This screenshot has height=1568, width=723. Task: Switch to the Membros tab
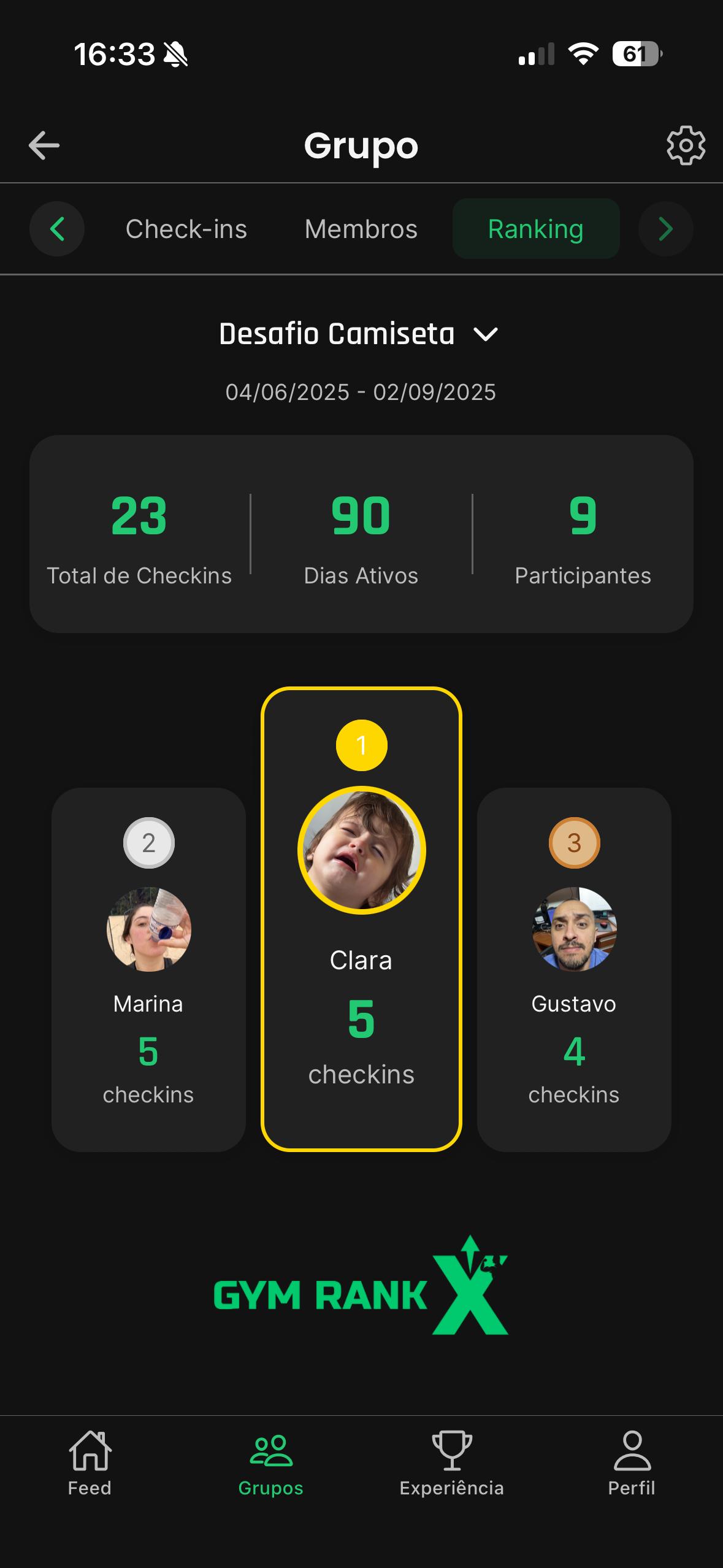click(x=361, y=229)
